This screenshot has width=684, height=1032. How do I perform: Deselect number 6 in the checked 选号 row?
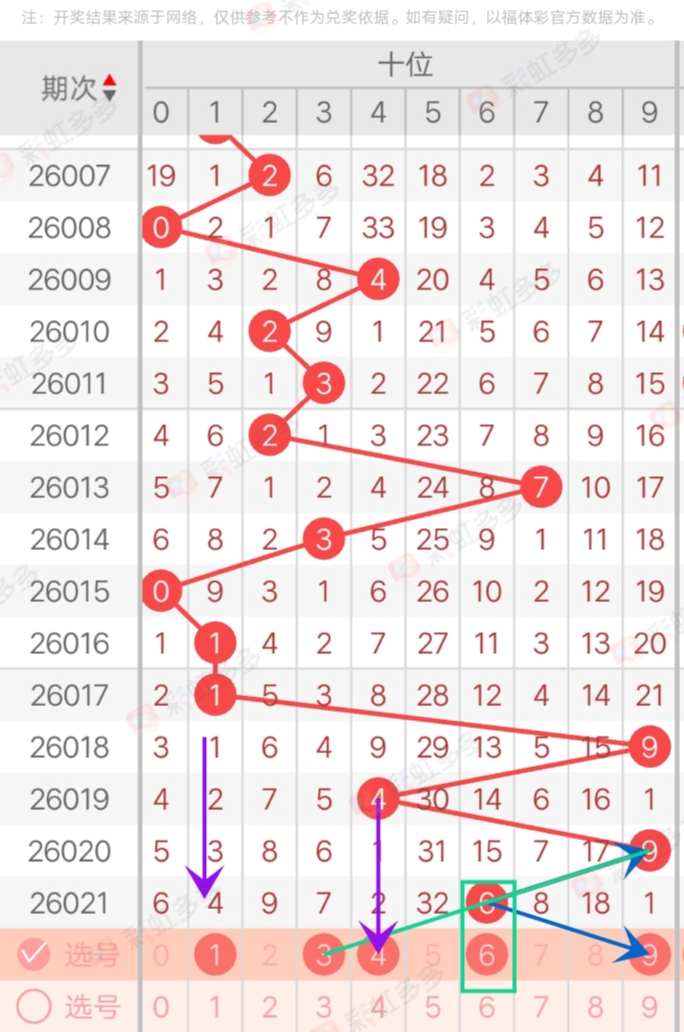pos(486,955)
